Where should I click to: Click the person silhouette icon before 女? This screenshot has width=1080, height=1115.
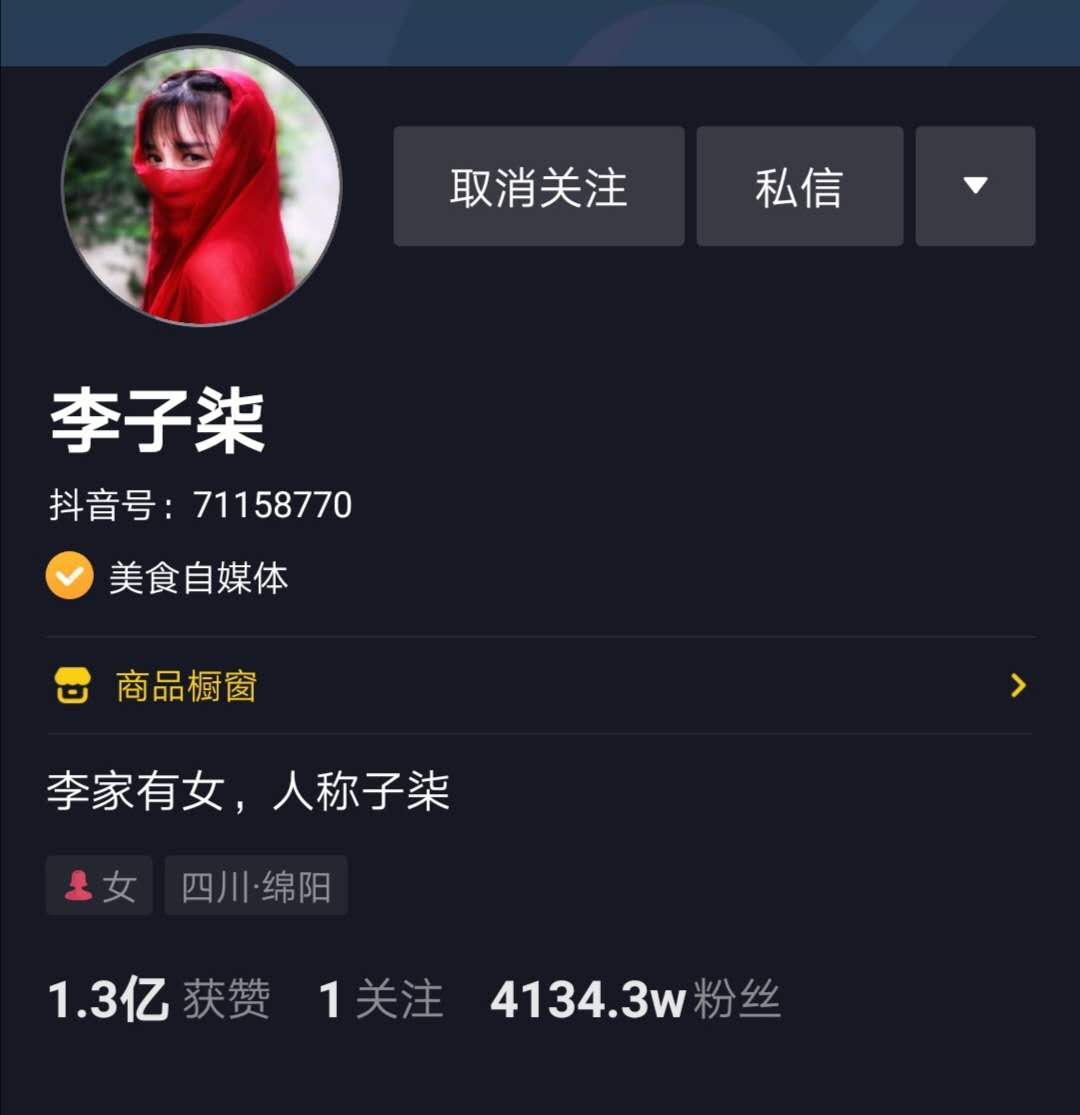tap(77, 884)
